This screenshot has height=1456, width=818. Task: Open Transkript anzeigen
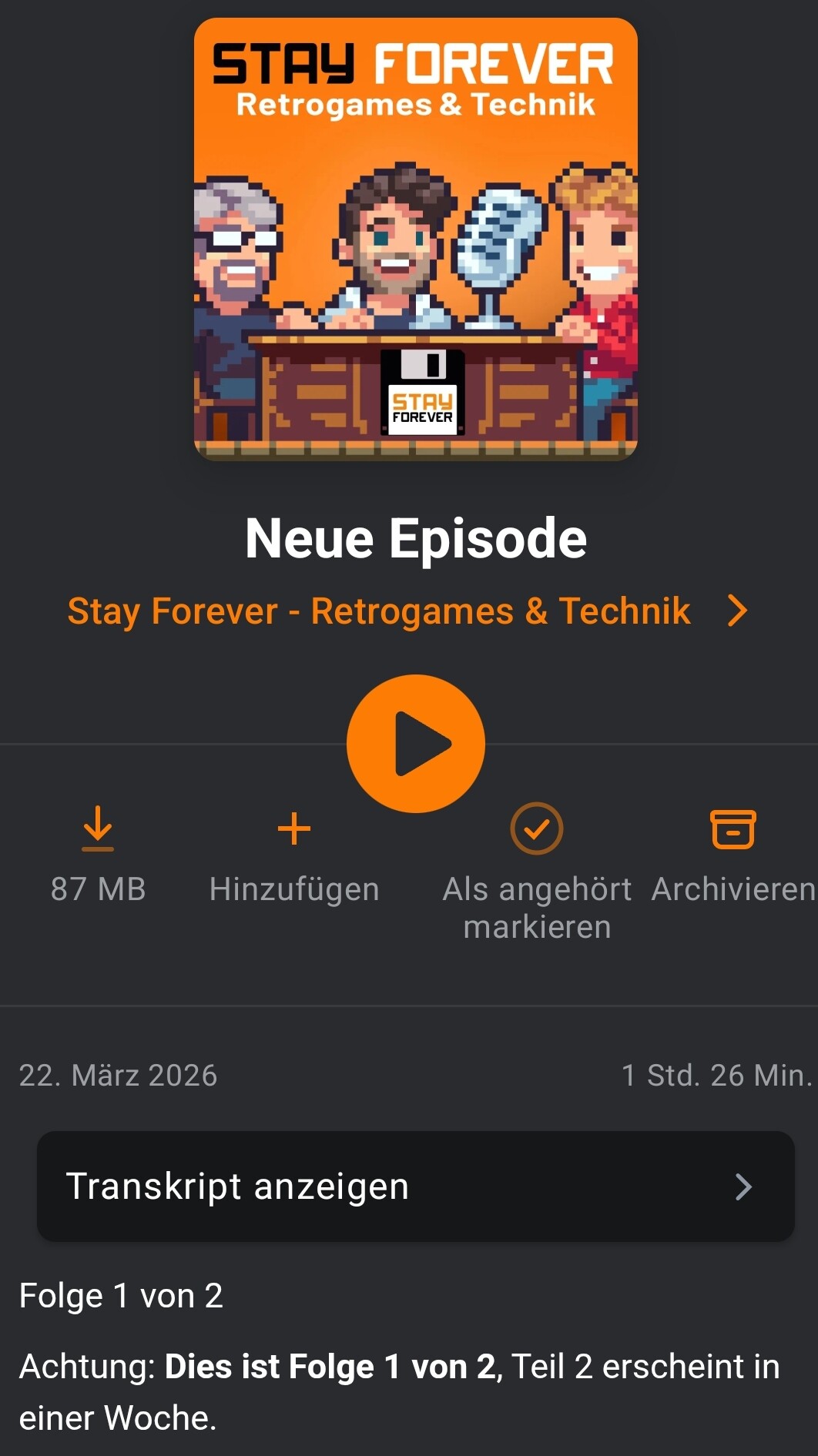click(416, 1187)
